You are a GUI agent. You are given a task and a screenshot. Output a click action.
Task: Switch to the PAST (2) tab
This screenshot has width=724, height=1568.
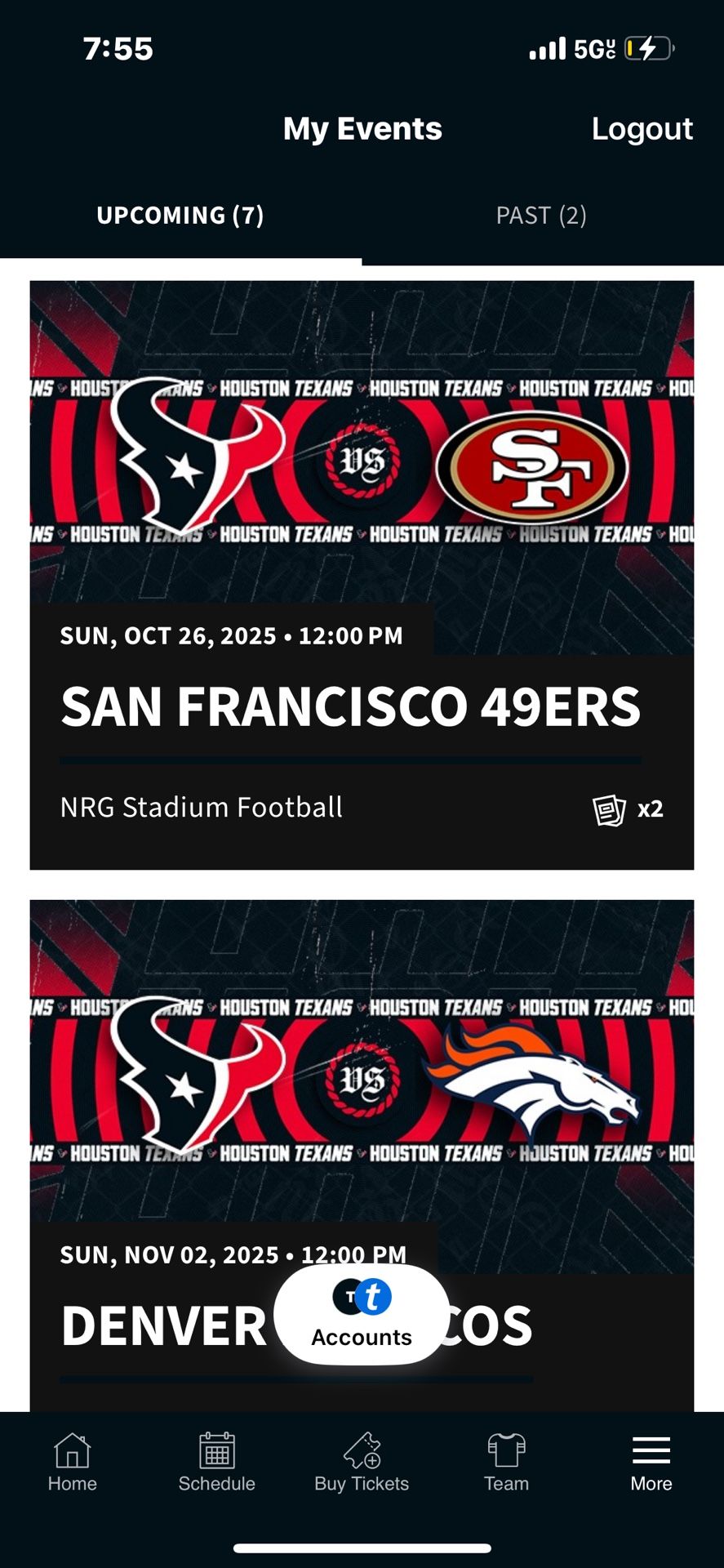coord(541,215)
